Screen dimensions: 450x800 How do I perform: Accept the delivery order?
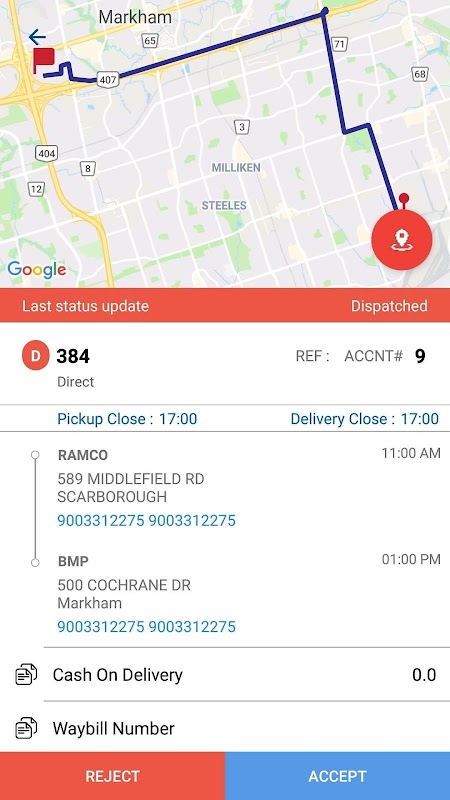(337, 776)
